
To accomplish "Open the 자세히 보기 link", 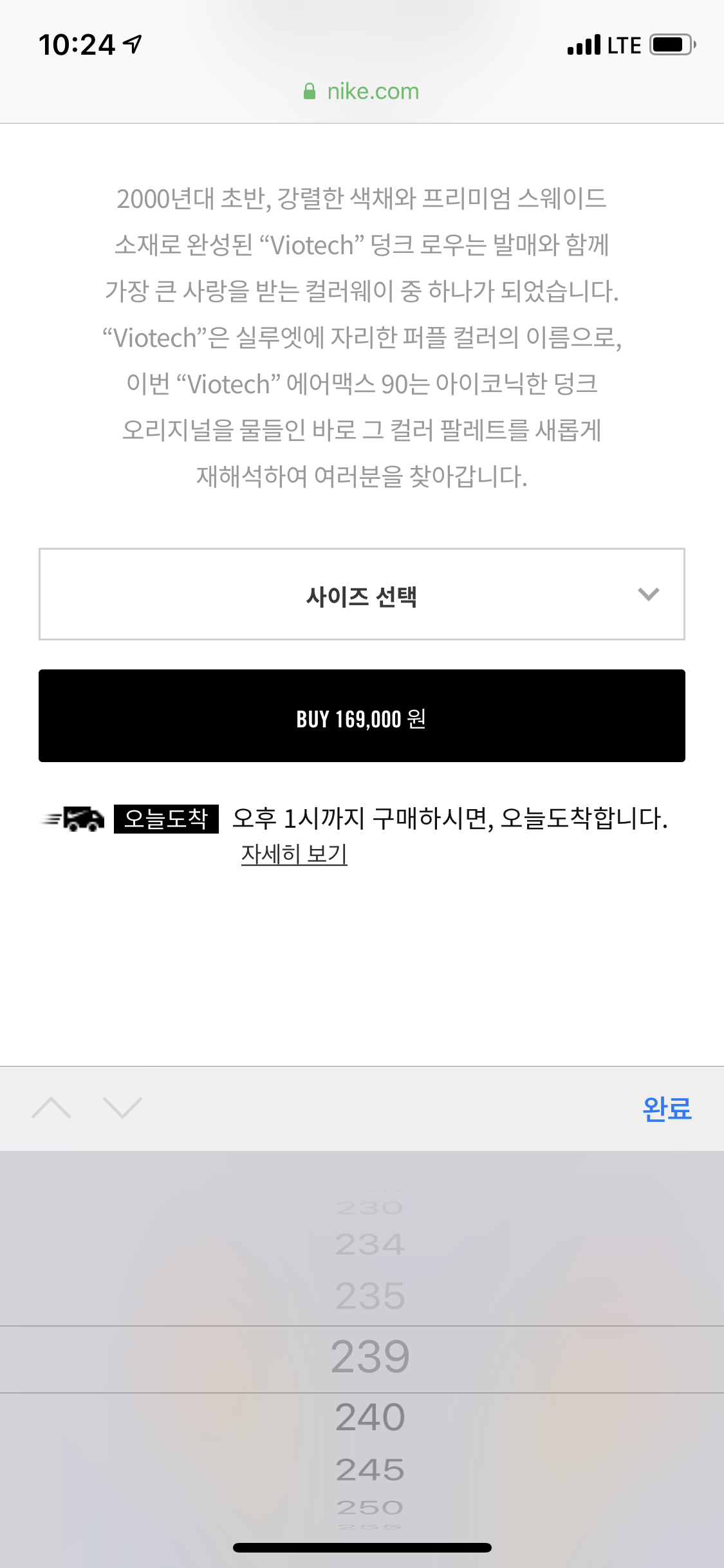I will 294,854.
